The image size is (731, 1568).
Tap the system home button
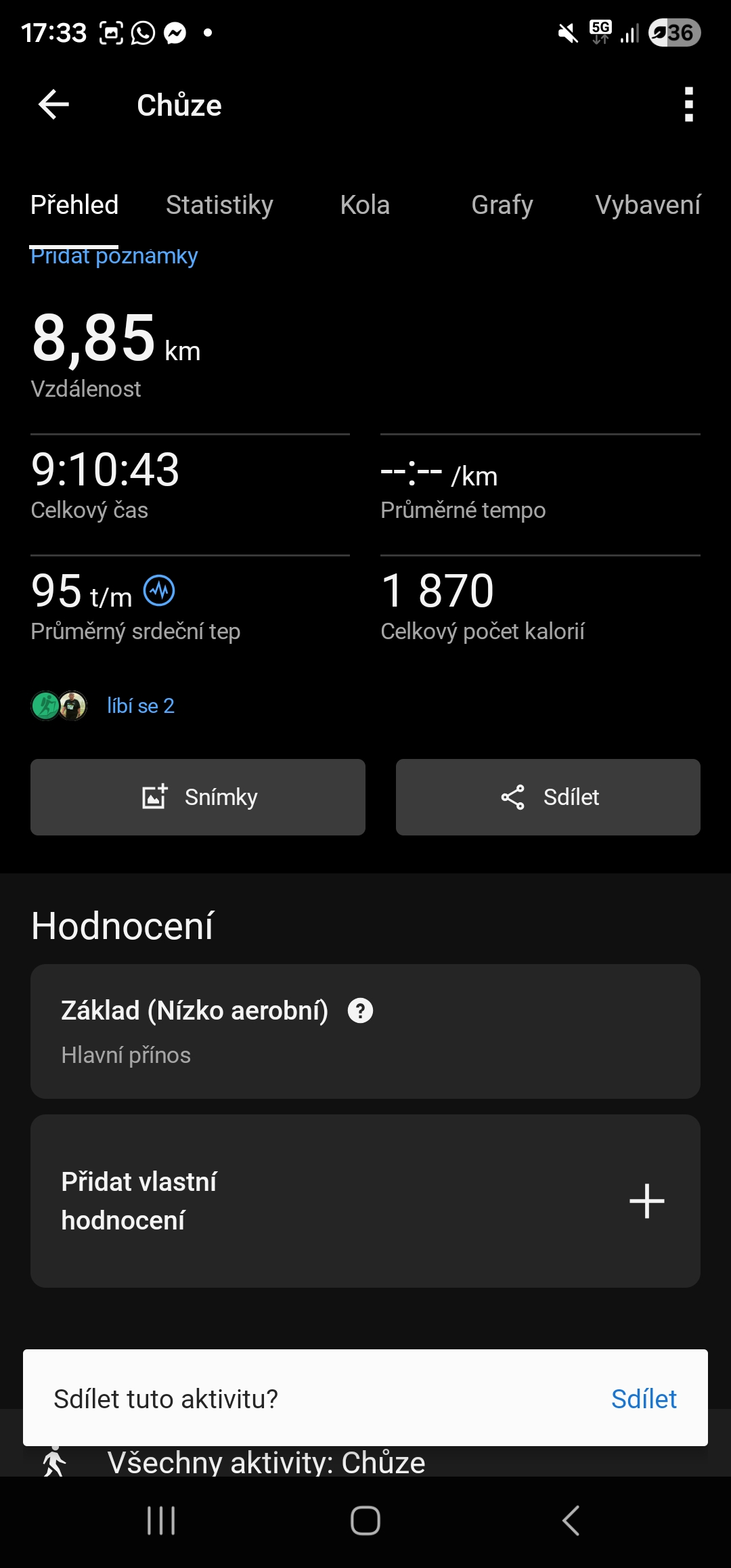click(365, 1521)
